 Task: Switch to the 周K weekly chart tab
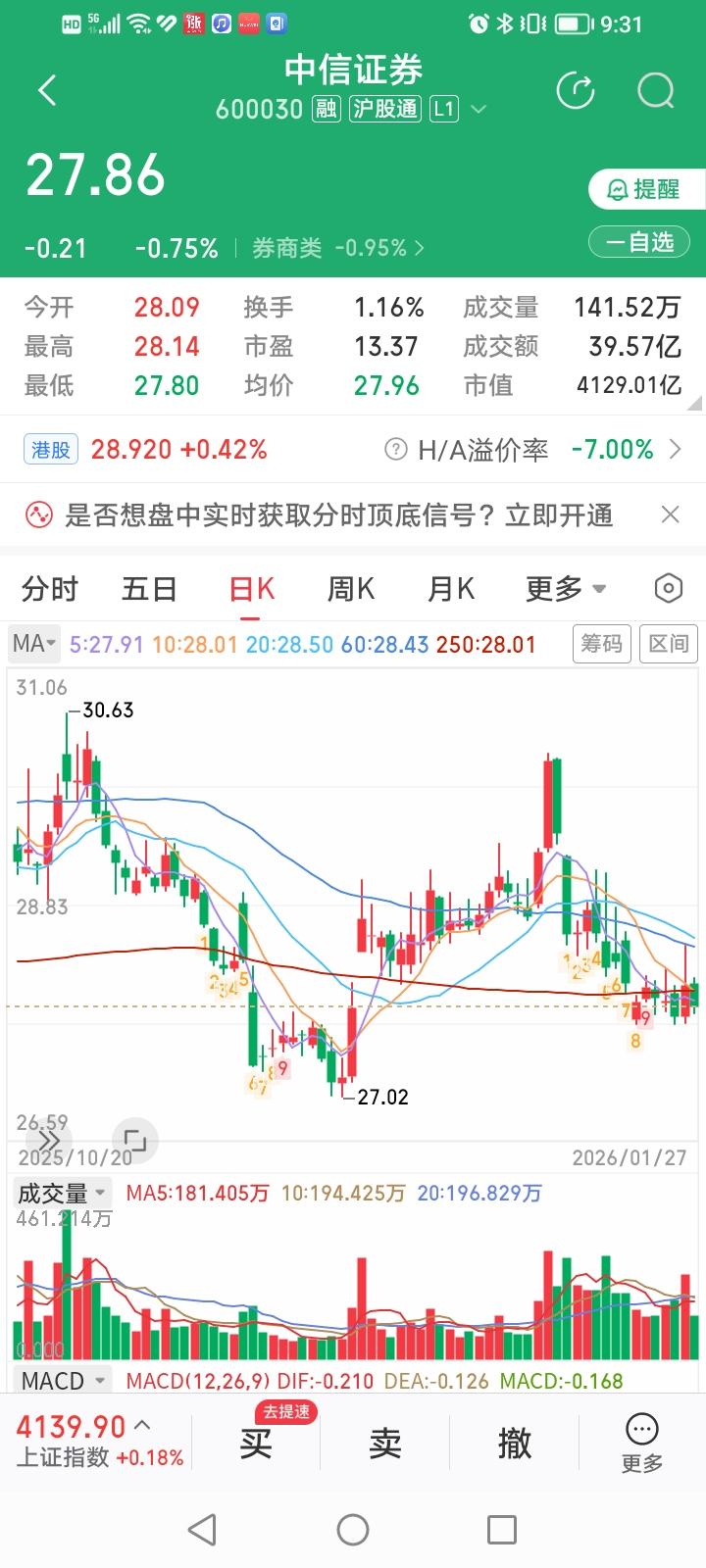tap(349, 588)
